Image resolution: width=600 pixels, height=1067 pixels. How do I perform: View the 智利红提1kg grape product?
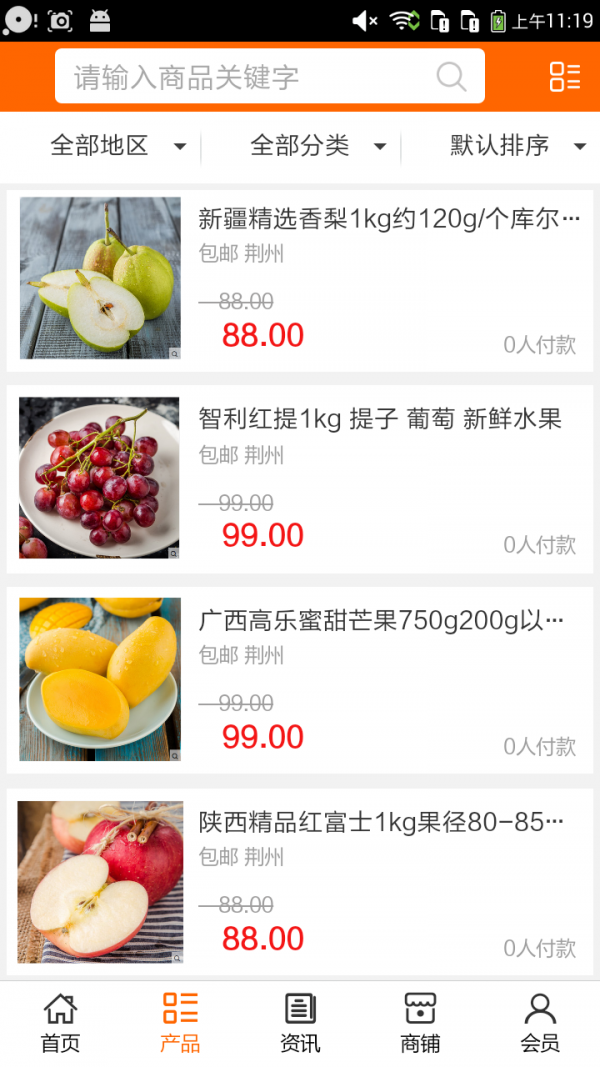pos(300,478)
